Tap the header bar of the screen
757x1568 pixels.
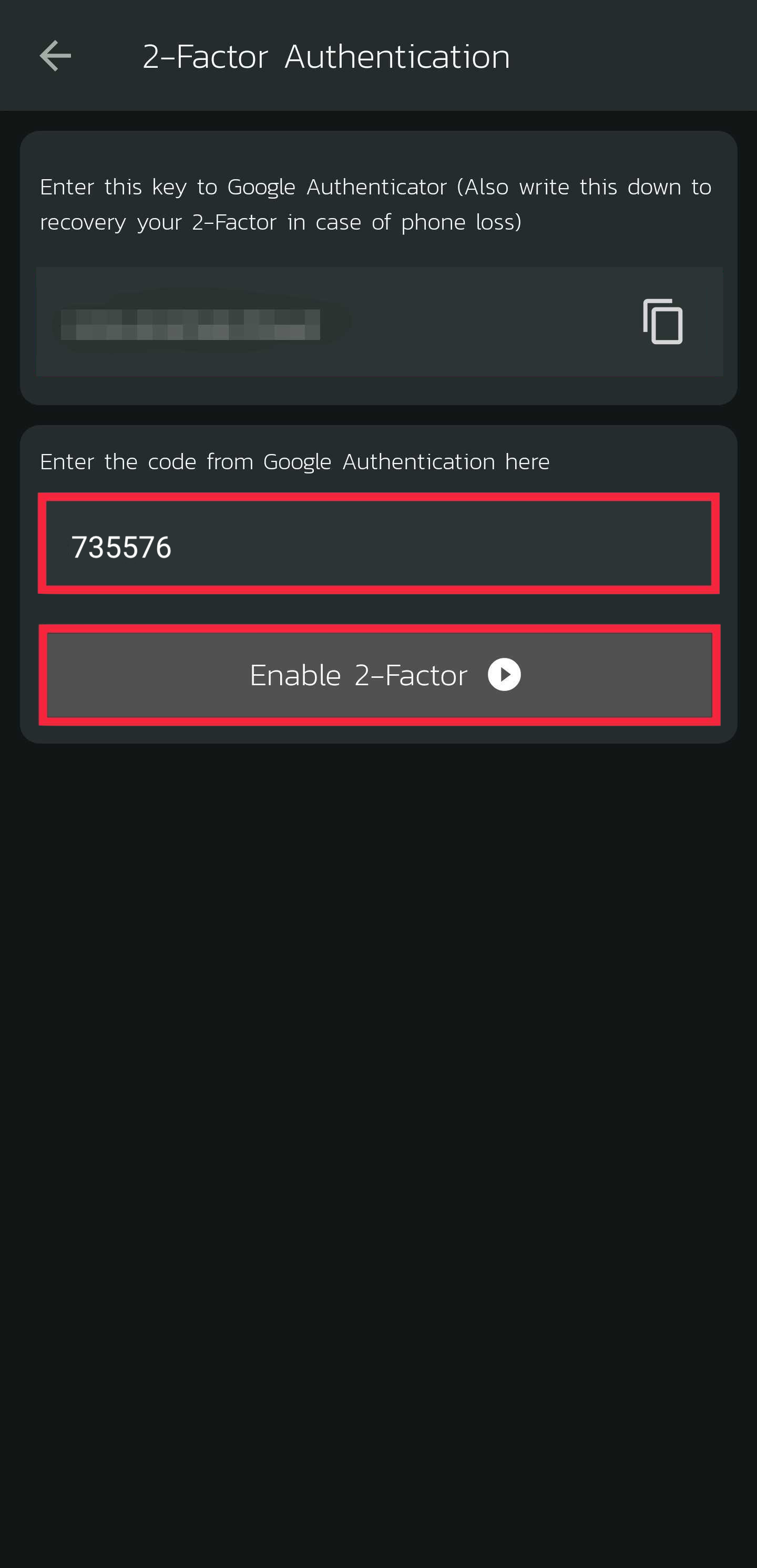378,56
